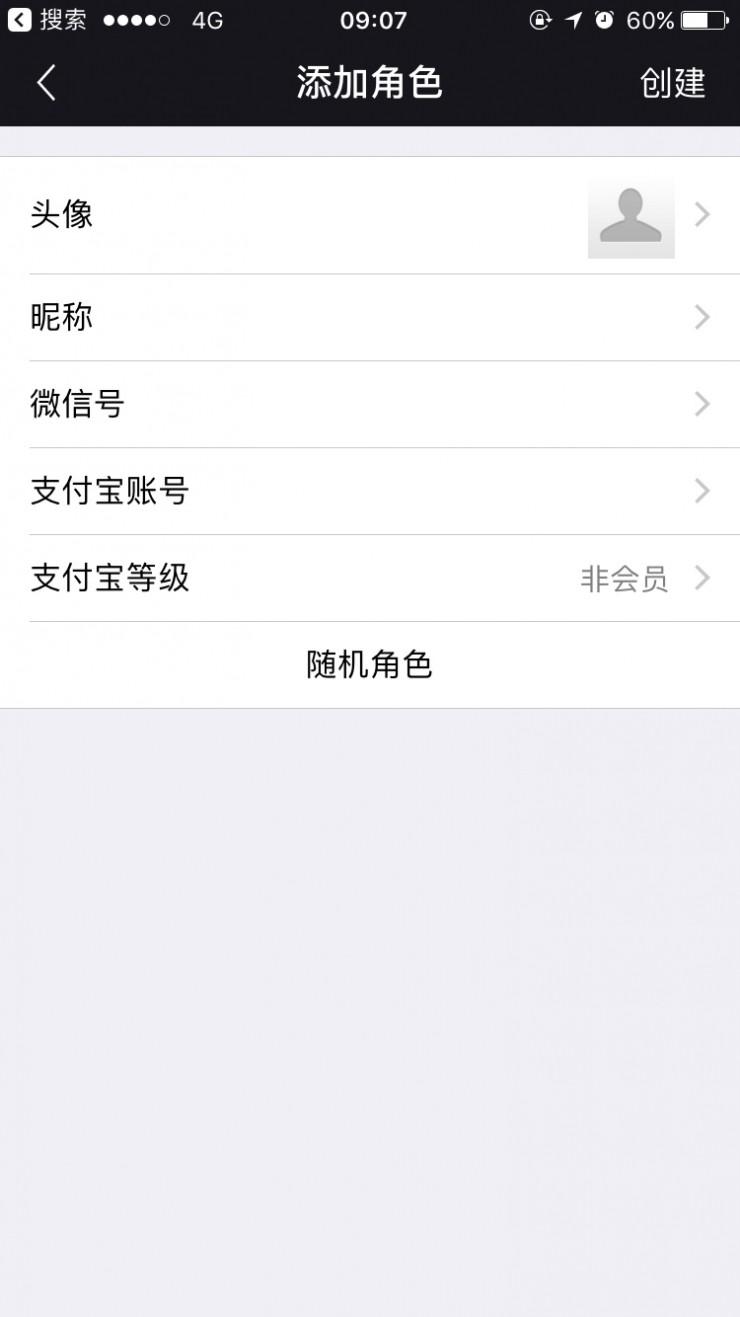
Task: Tap 创建 to create the role
Action: 672,84
